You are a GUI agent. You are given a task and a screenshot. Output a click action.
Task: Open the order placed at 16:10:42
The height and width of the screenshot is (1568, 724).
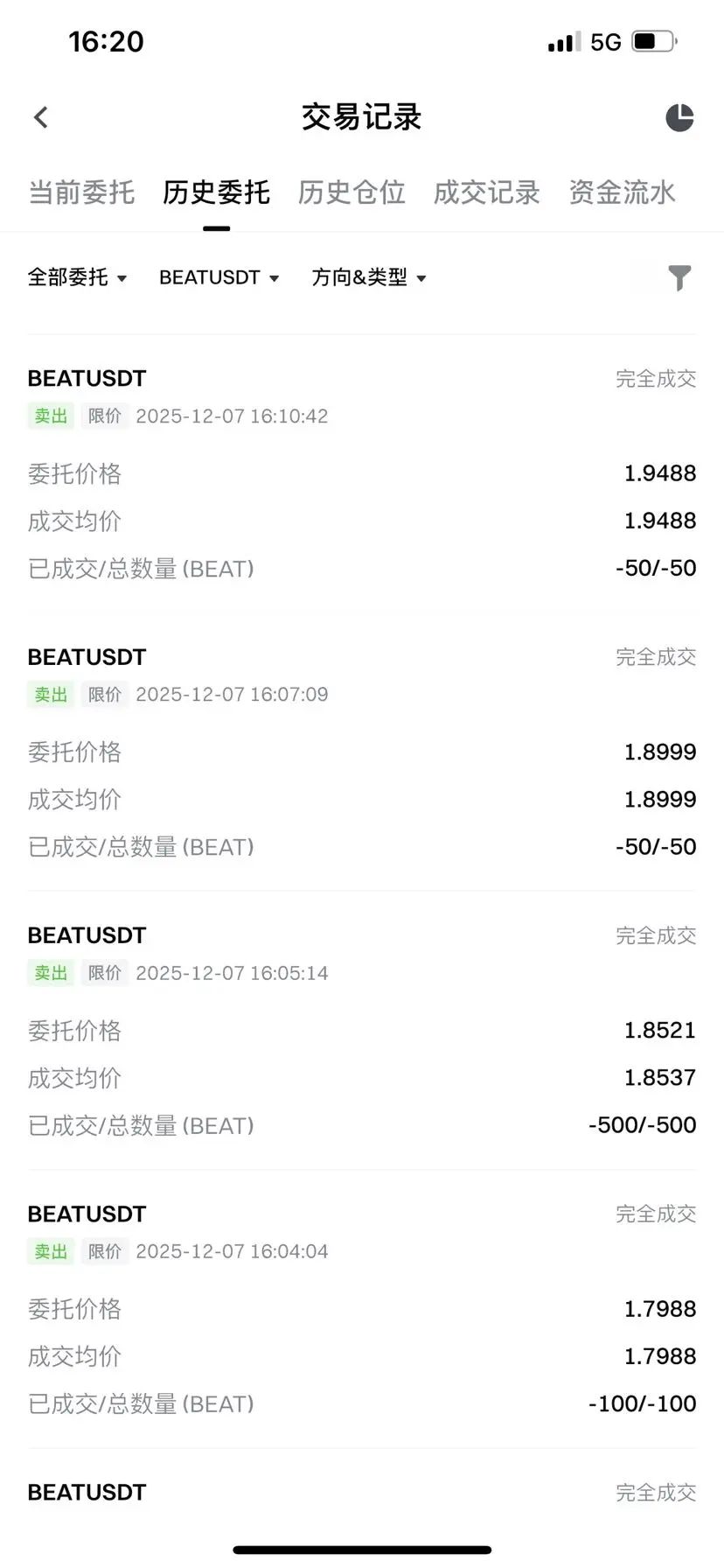pos(362,474)
